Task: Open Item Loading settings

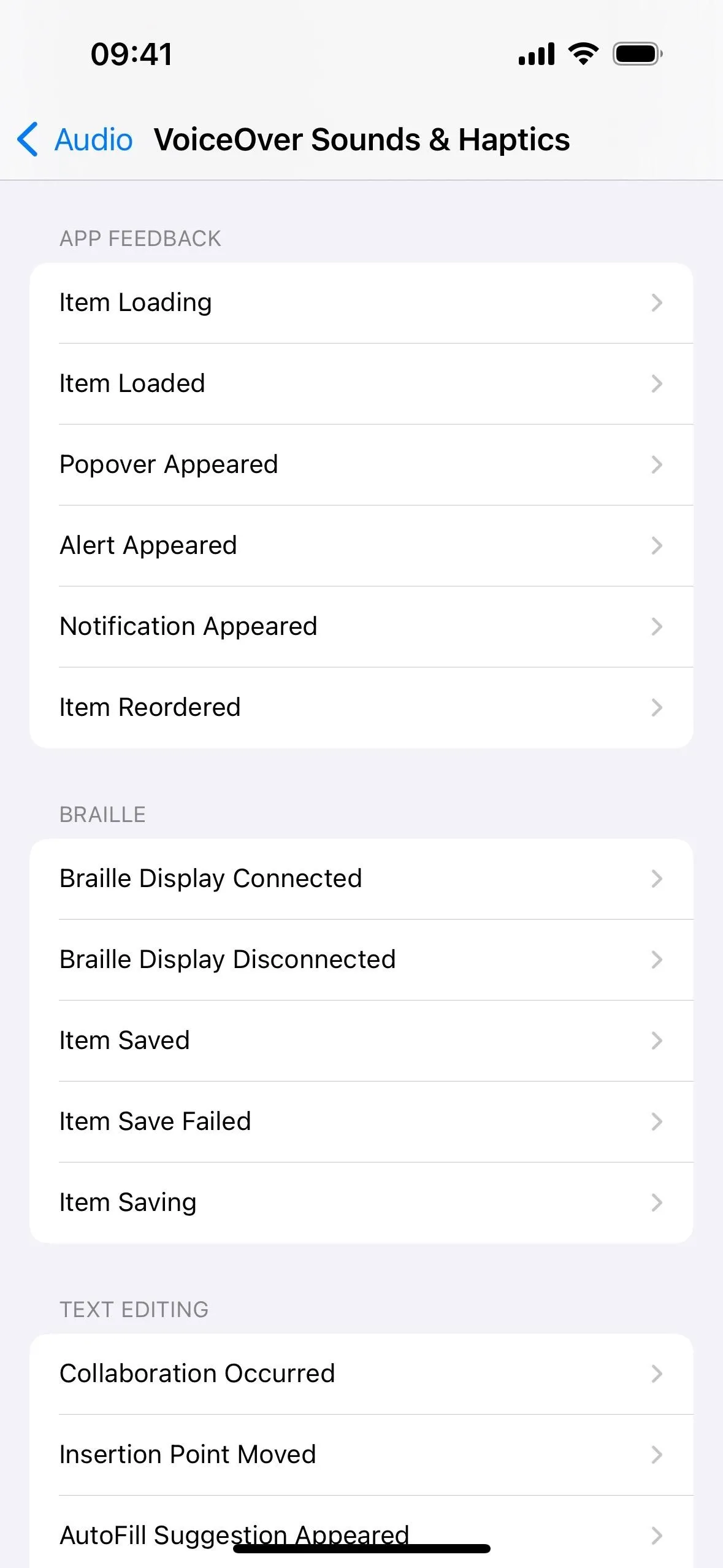Action: coord(361,303)
